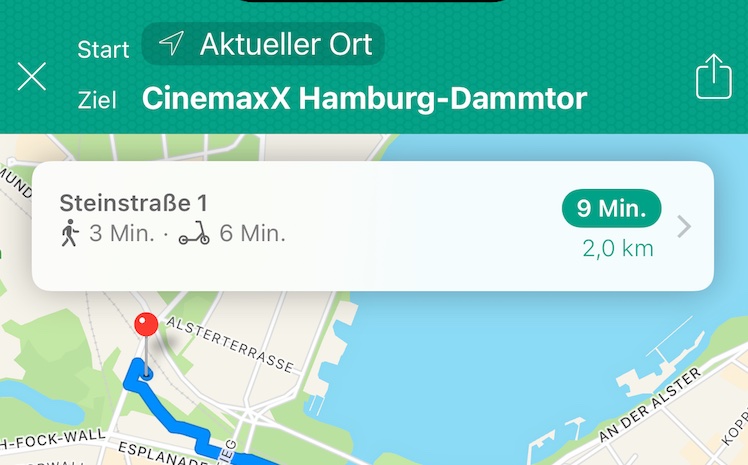The height and width of the screenshot is (465, 748).
Task: Edit the destination CinemaxX Hamburg-Dammtor
Action: click(364, 98)
